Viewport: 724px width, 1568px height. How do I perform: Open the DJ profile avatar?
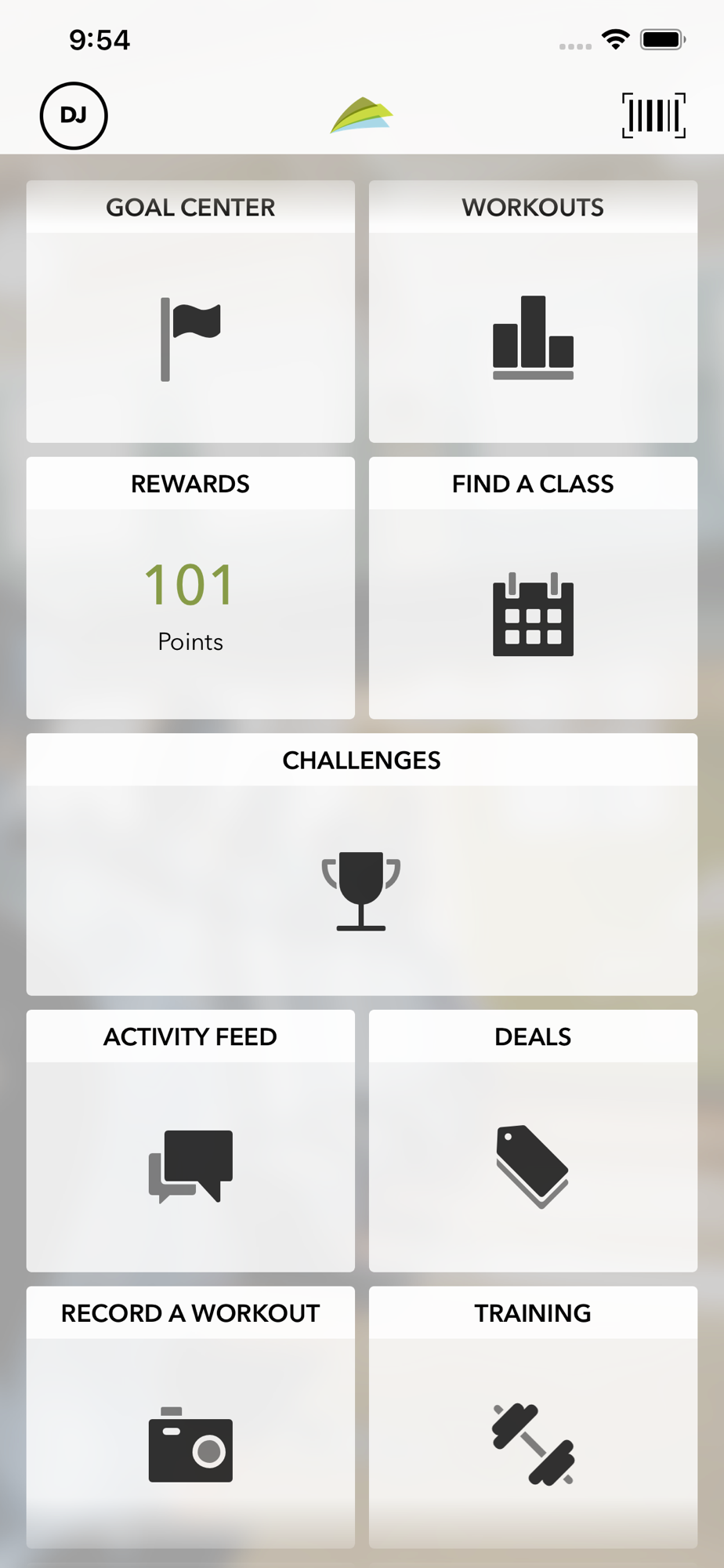pos(74,116)
